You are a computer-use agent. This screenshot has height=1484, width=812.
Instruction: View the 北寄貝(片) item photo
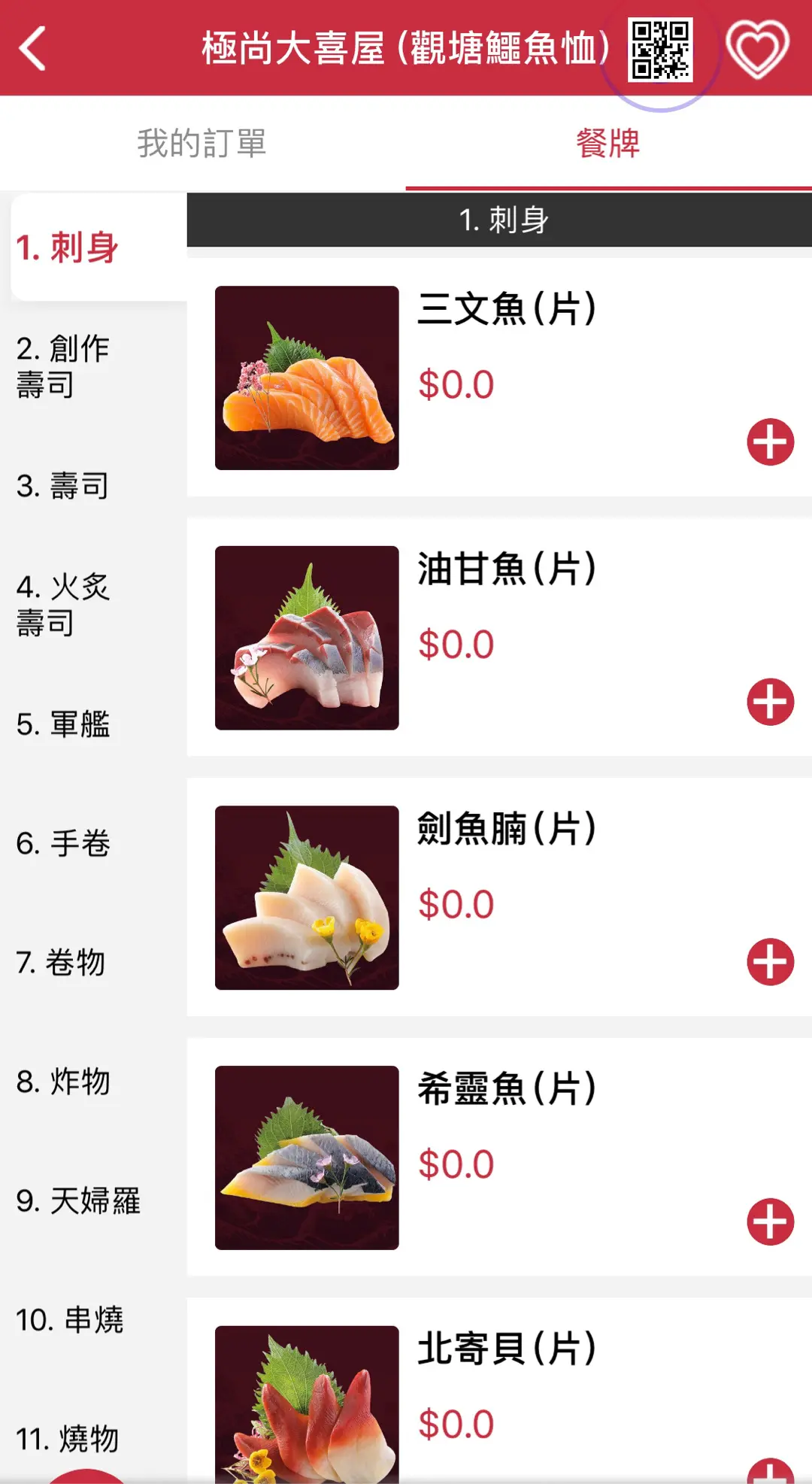[307, 1403]
